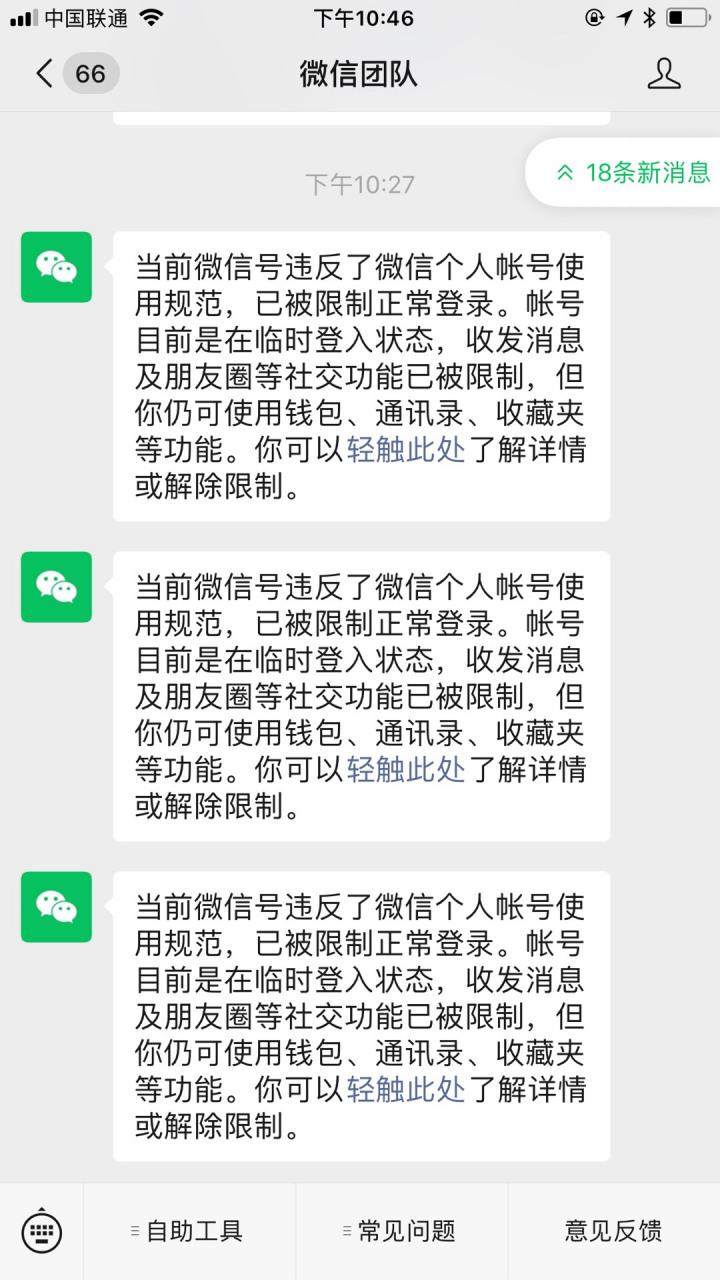Image resolution: width=720 pixels, height=1280 pixels.
Task: Open the 常见问题 menu
Action: click(x=403, y=1229)
